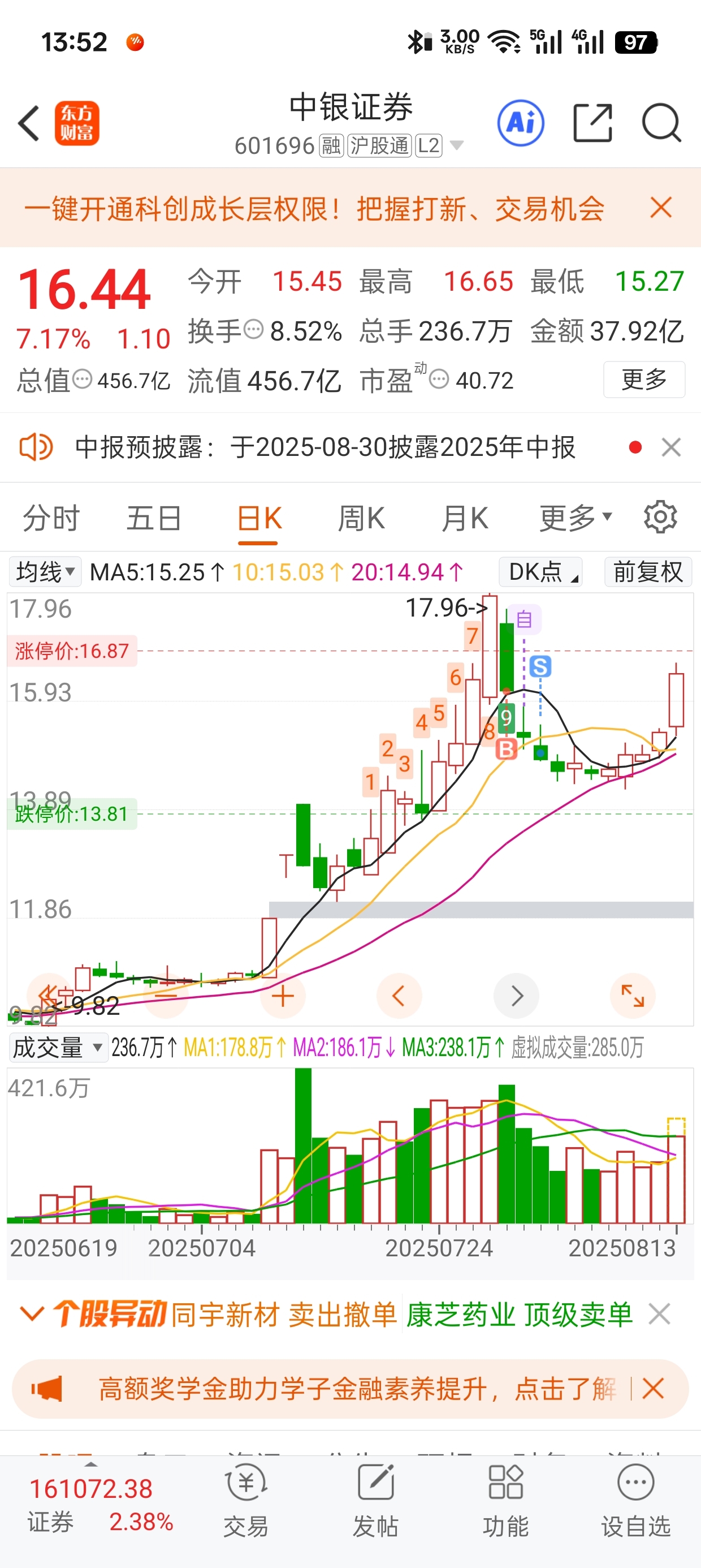Select the 周K chart tab
The image size is (701, 1568).
pyautogui.click(x=361, y=519)
